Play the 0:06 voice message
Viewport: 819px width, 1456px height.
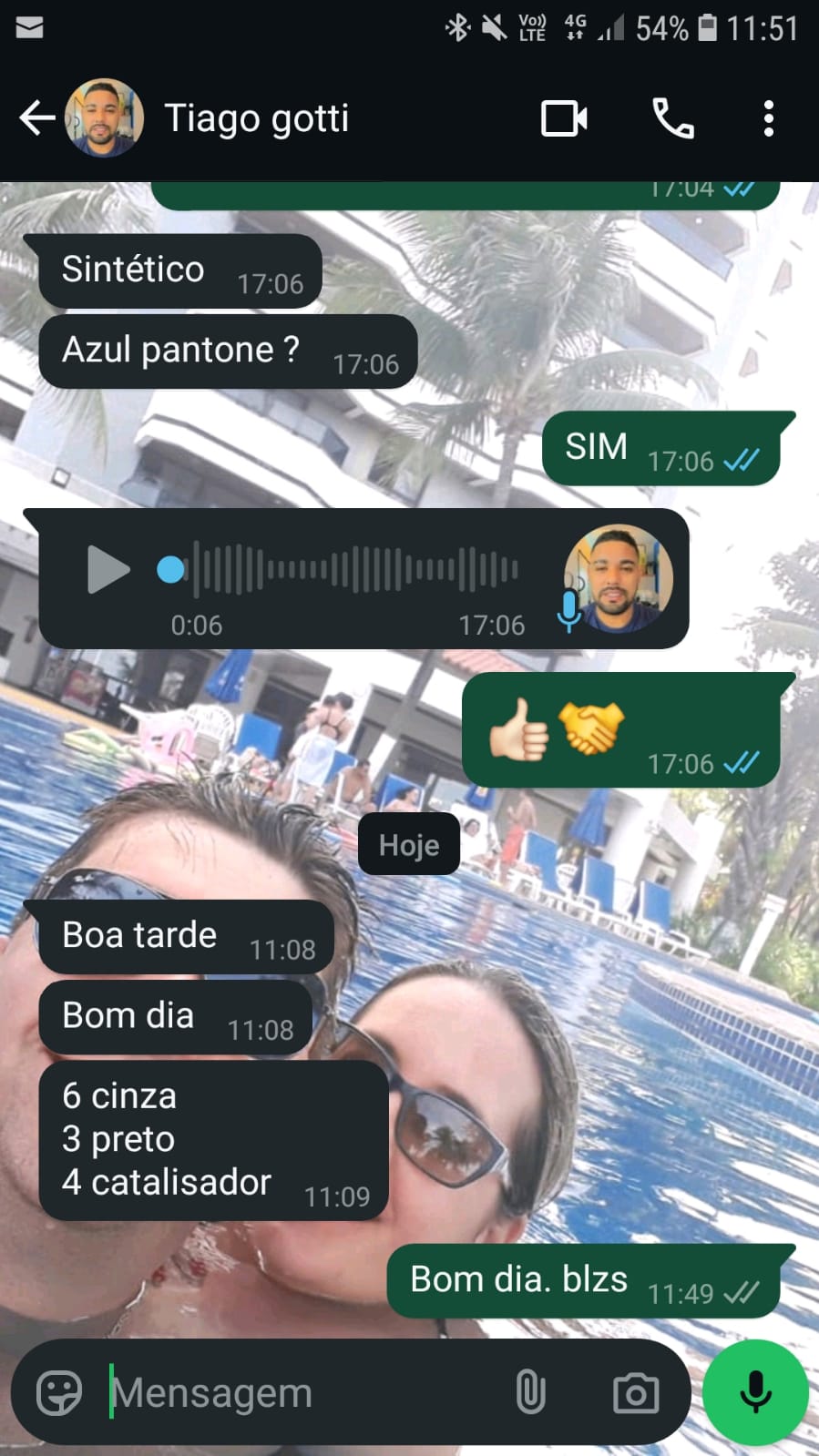point(107,570)
